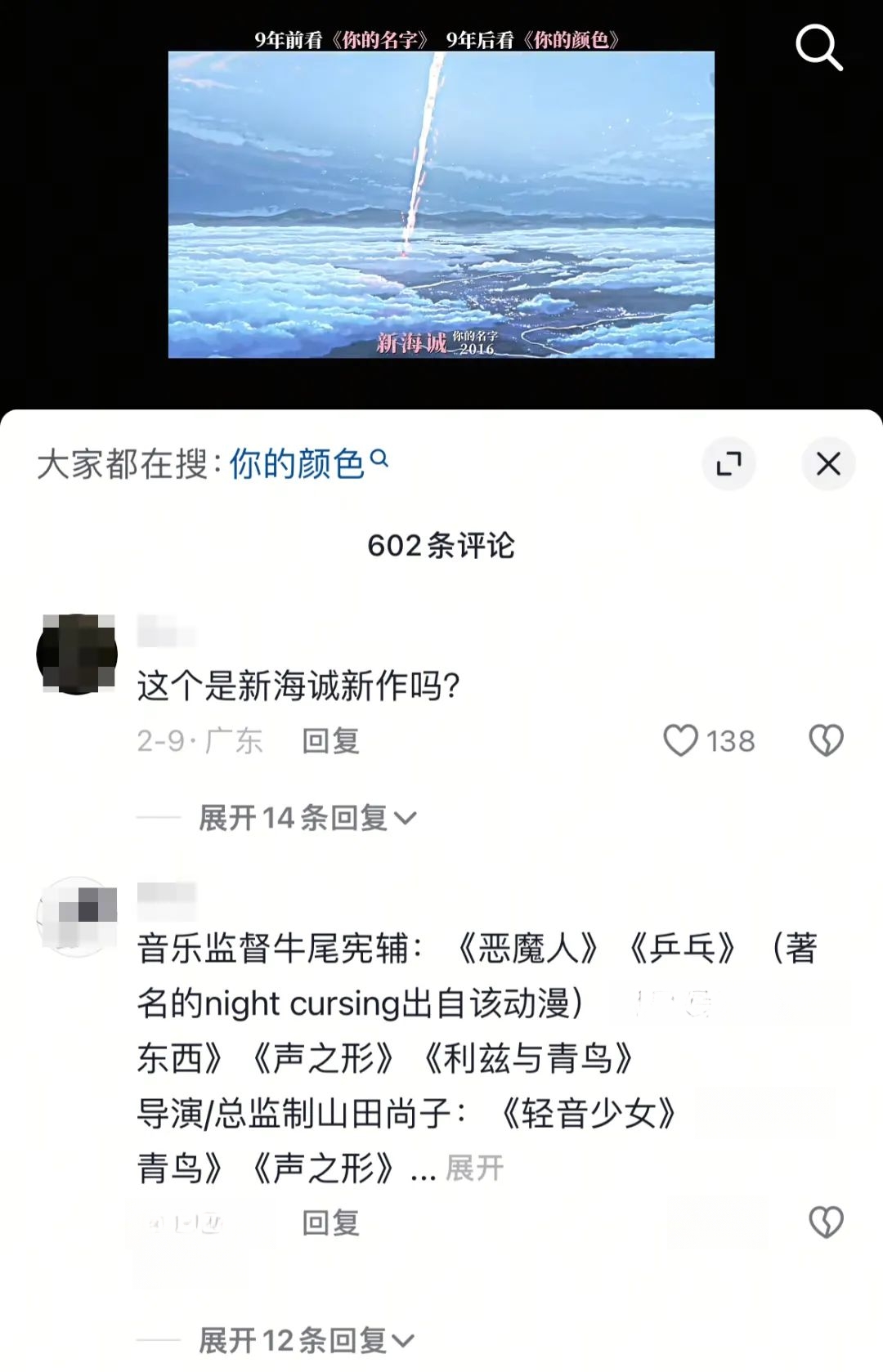Tap the video of 你的名字 to pause
Image resolution: width=883 pixels, height=1372 pixels.
pos(441,204)
